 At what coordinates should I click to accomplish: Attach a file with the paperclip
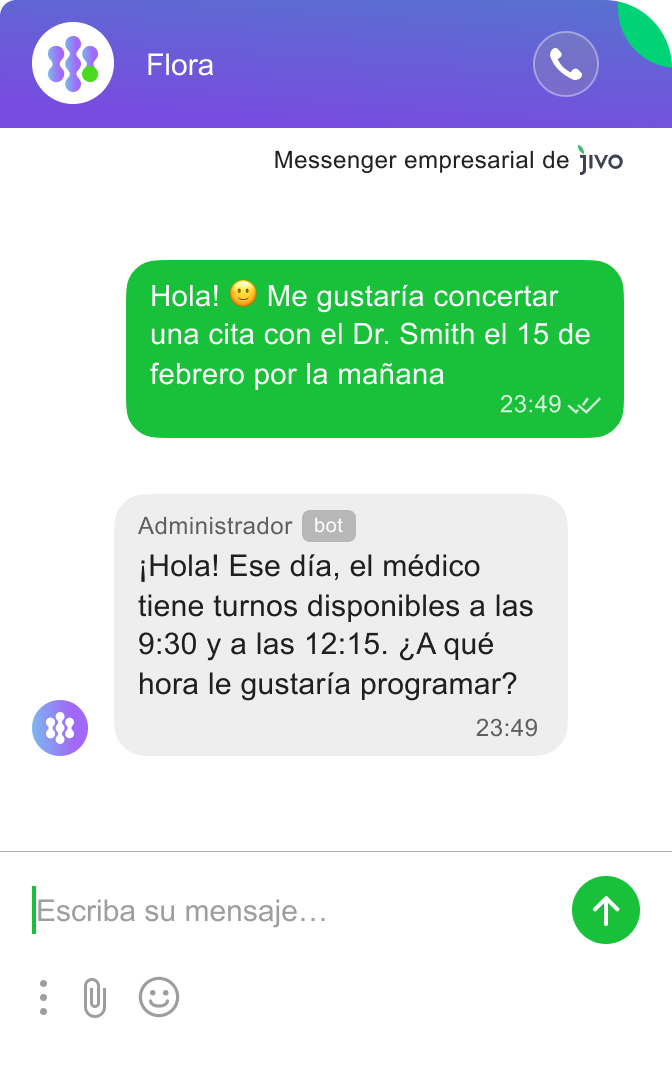pos(95,997)
